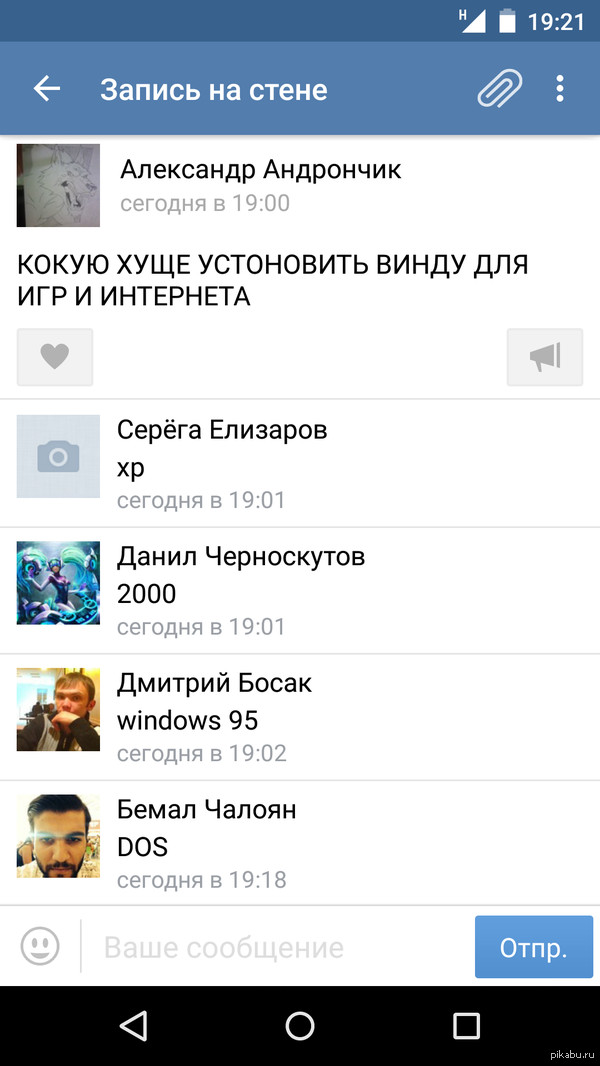The height and width of the screenshot is (1066, 600).
Task: Open Александр Андрончик's profile picture
Action: [58, 185]
